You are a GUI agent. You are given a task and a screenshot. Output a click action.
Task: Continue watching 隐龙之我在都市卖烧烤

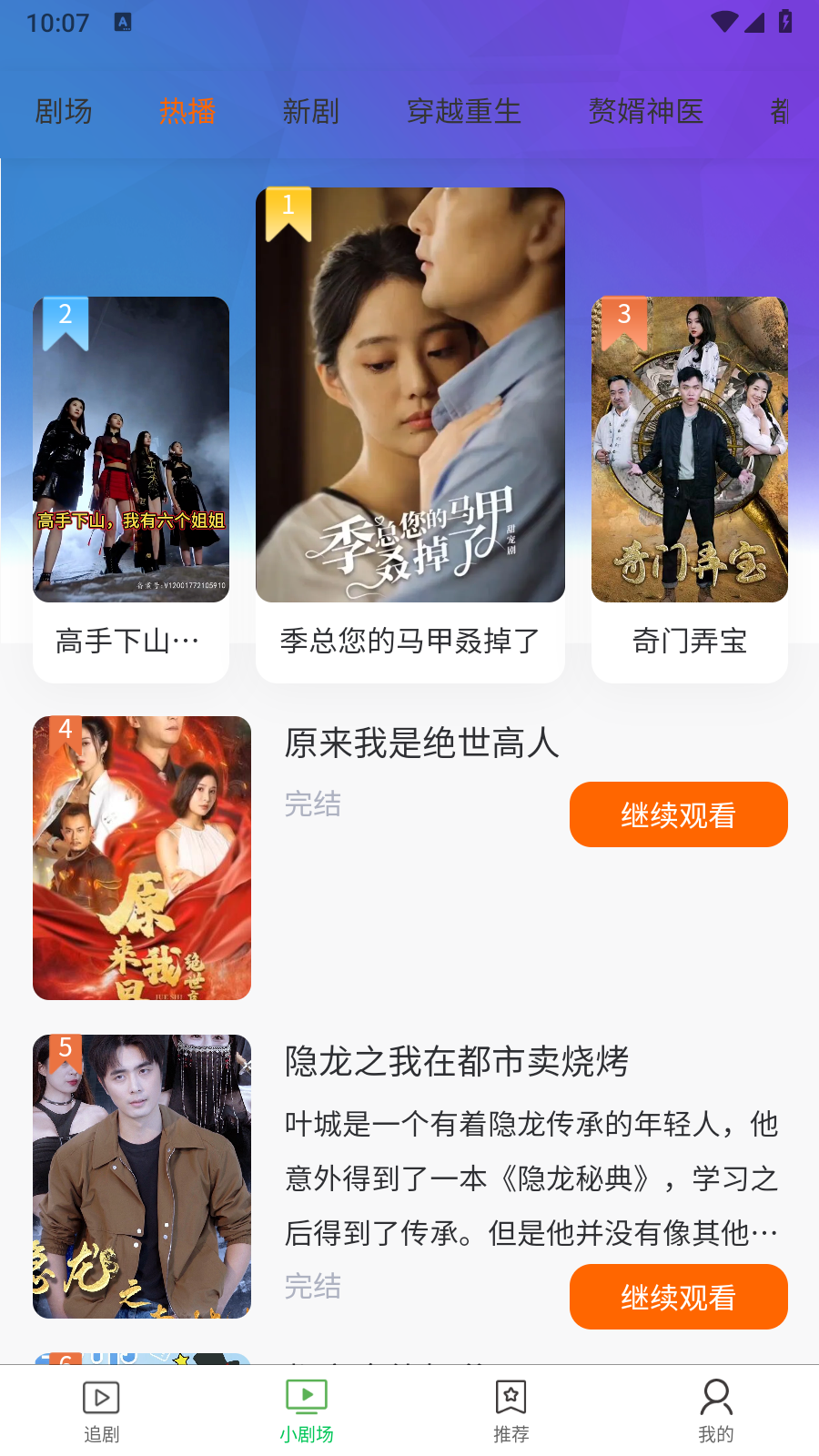point(678,1297)
